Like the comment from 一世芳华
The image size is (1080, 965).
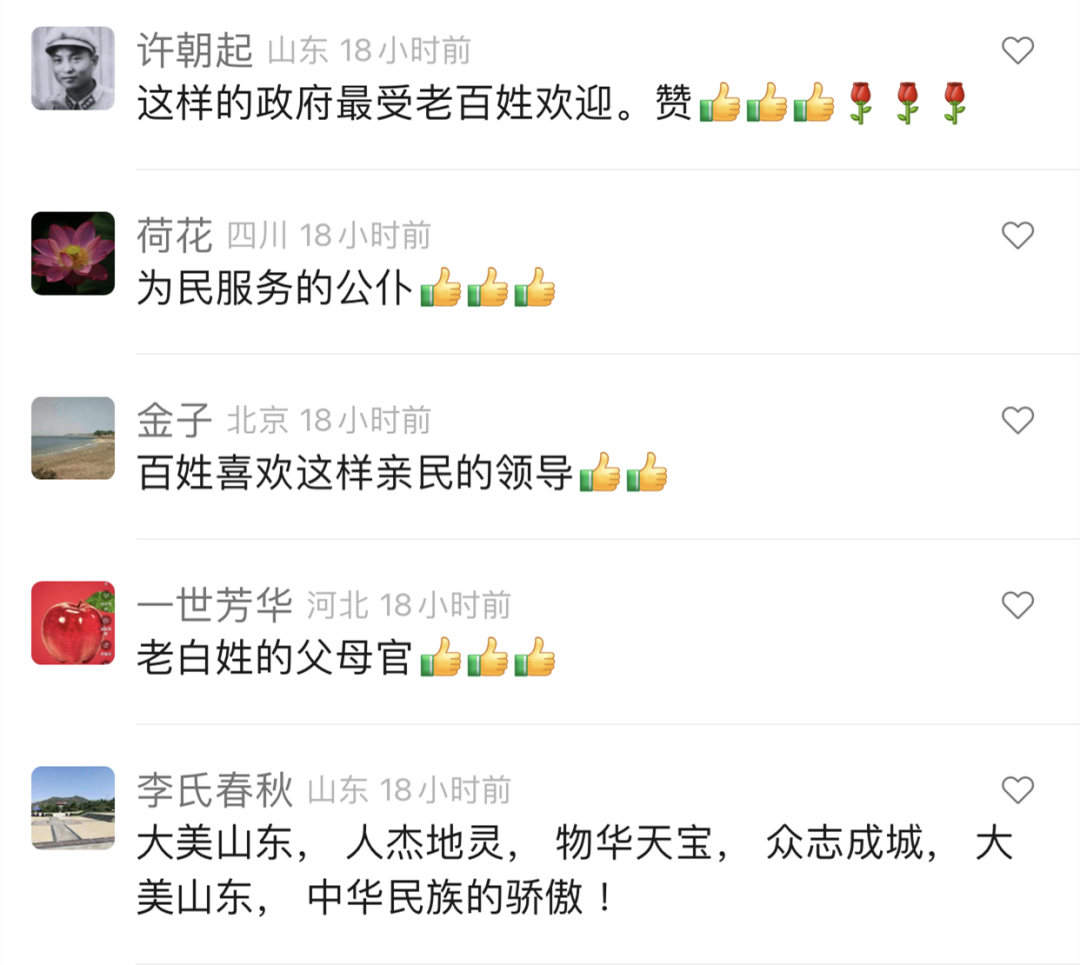1017,605
